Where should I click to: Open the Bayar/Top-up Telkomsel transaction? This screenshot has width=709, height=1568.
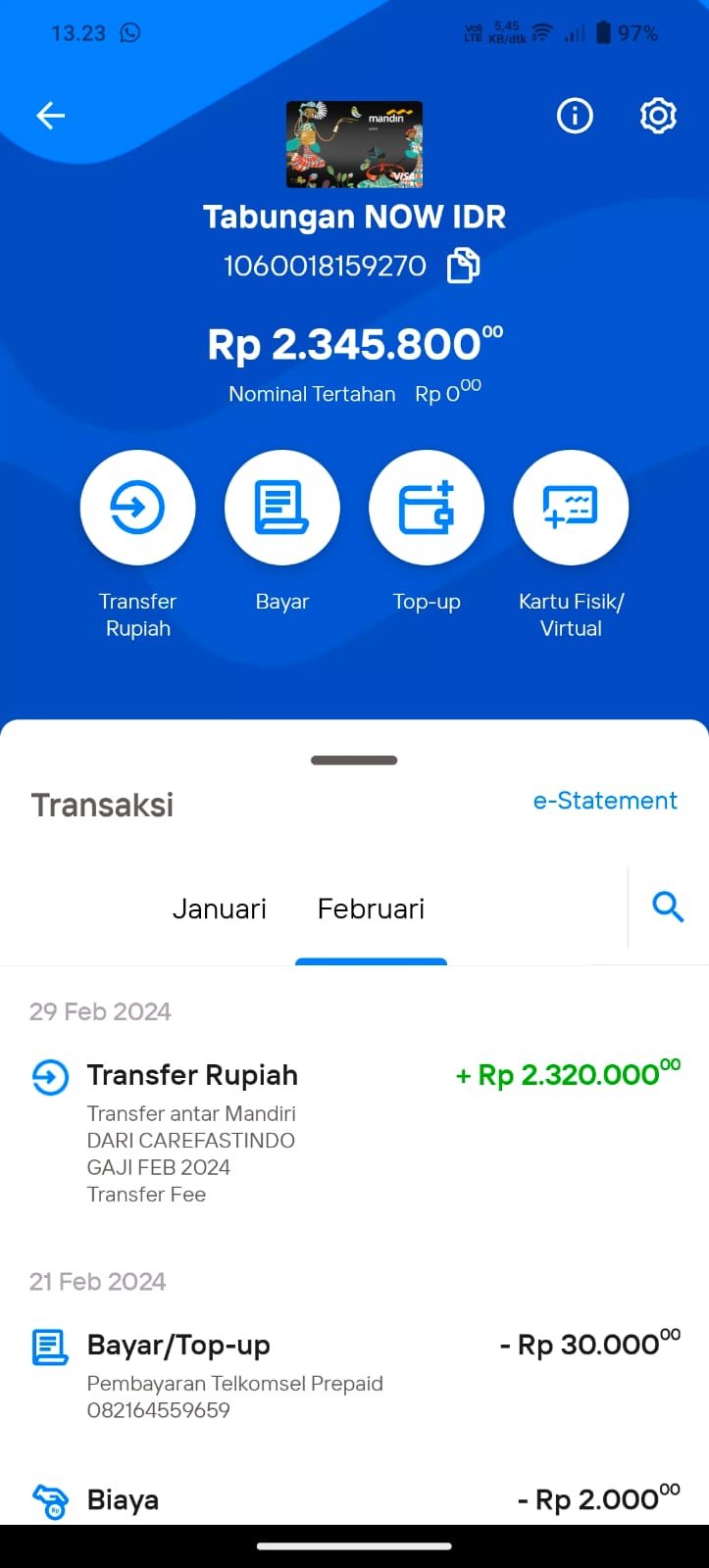pyautogui.click(x=354, y=1376)
